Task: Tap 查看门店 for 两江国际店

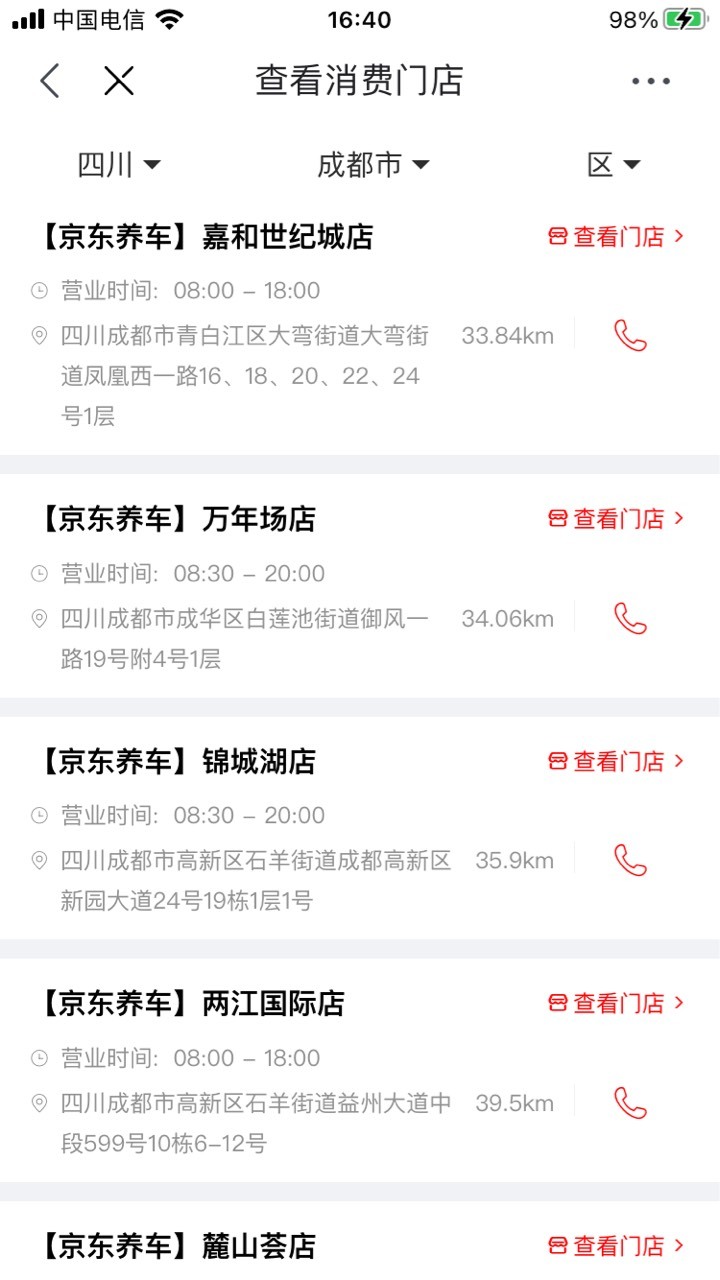Action: 616,1003
